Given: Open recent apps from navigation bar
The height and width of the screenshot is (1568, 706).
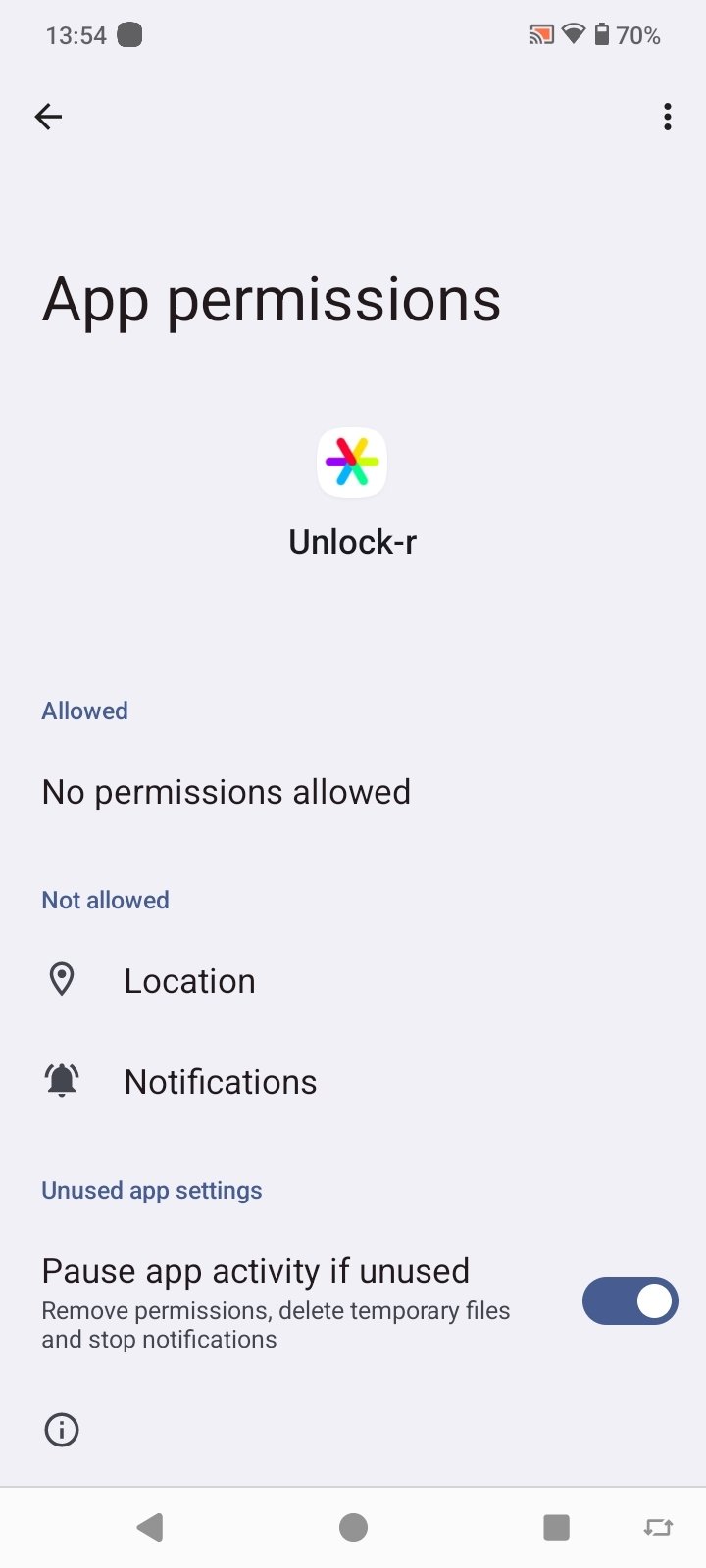Looking at the screenshot, I should pos(556,1527).
